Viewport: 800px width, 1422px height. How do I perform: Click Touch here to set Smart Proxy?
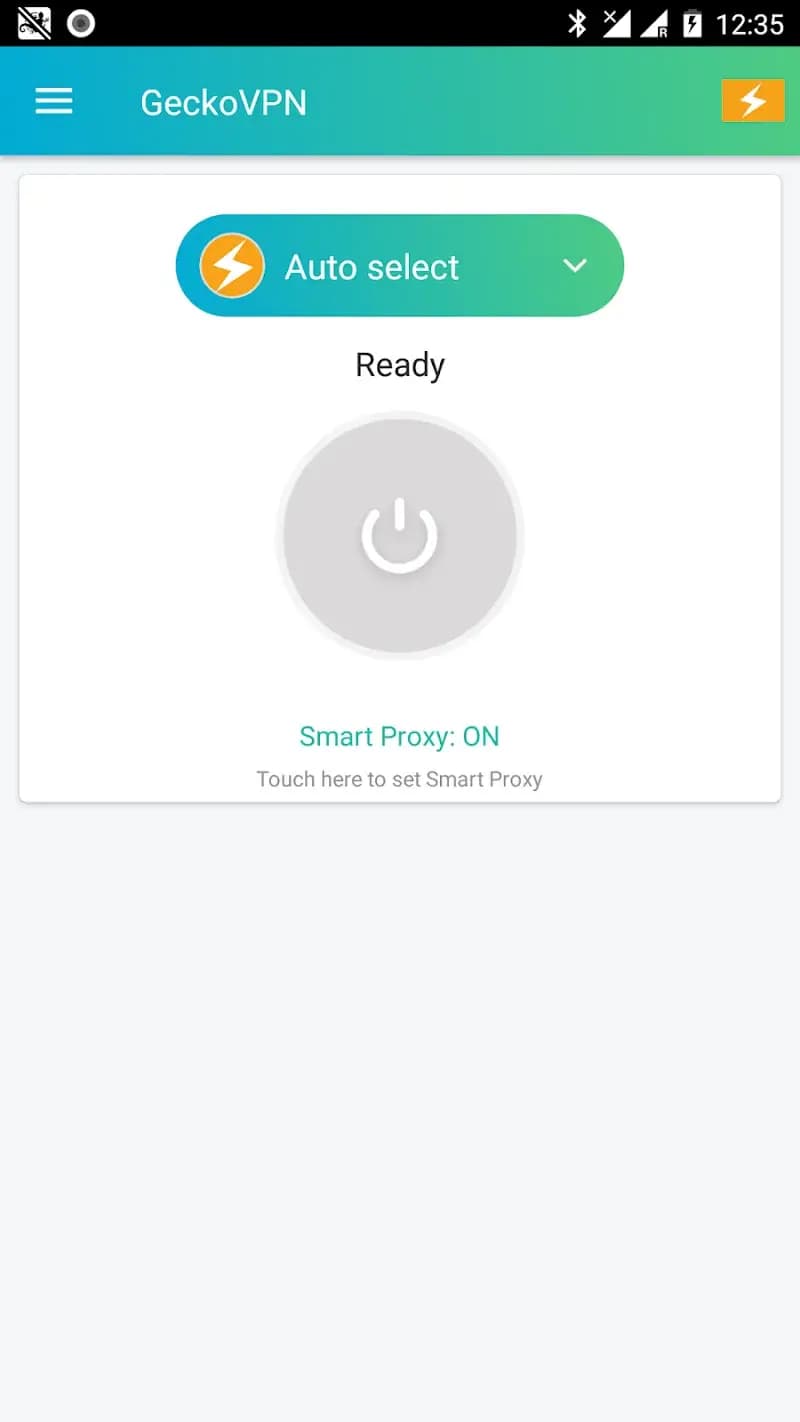(400, 779)
